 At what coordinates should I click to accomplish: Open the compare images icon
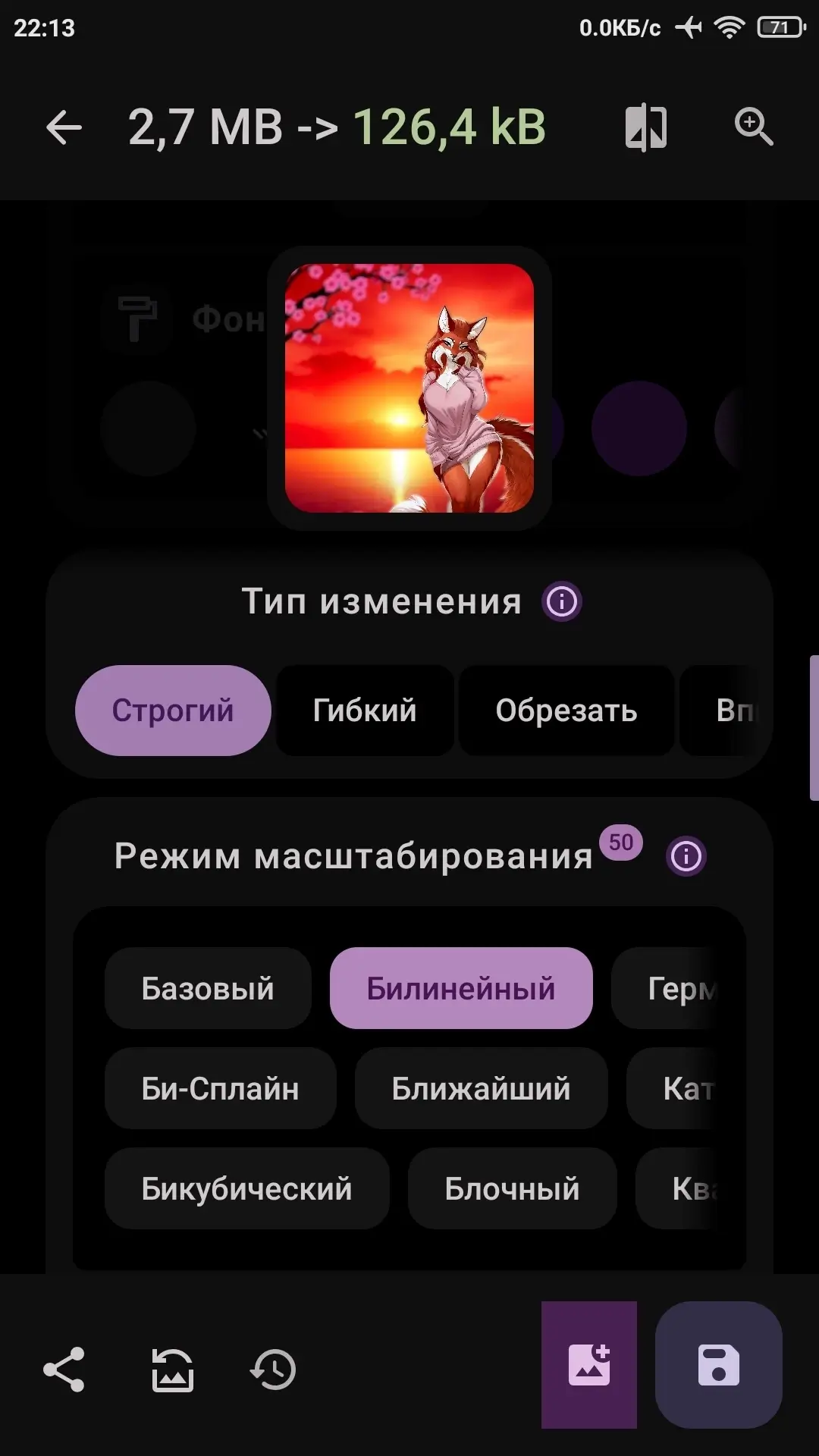(x=646, y=127)
